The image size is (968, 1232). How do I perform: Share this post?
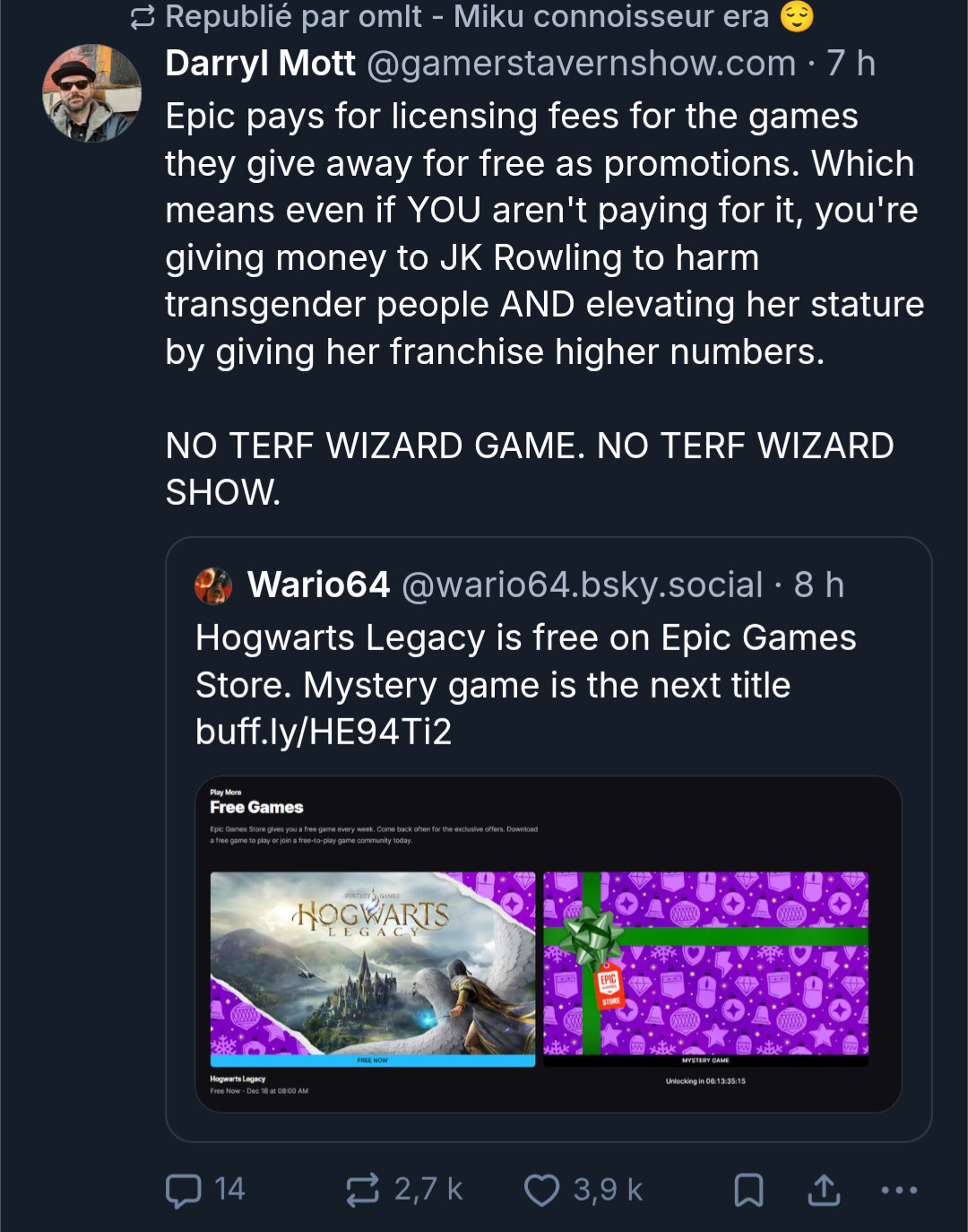point(824,1190)
